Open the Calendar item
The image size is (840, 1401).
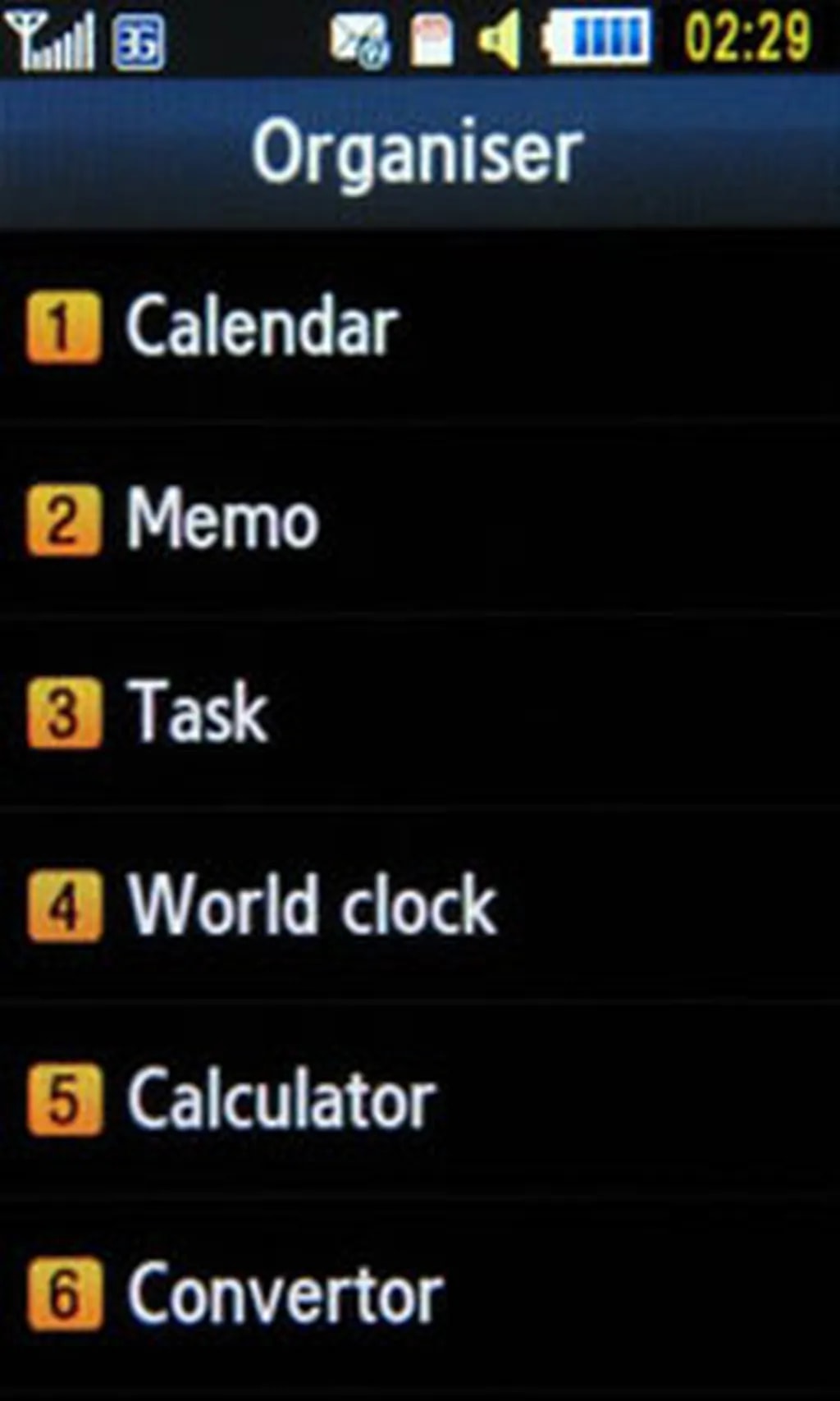[x=262, y=327]
